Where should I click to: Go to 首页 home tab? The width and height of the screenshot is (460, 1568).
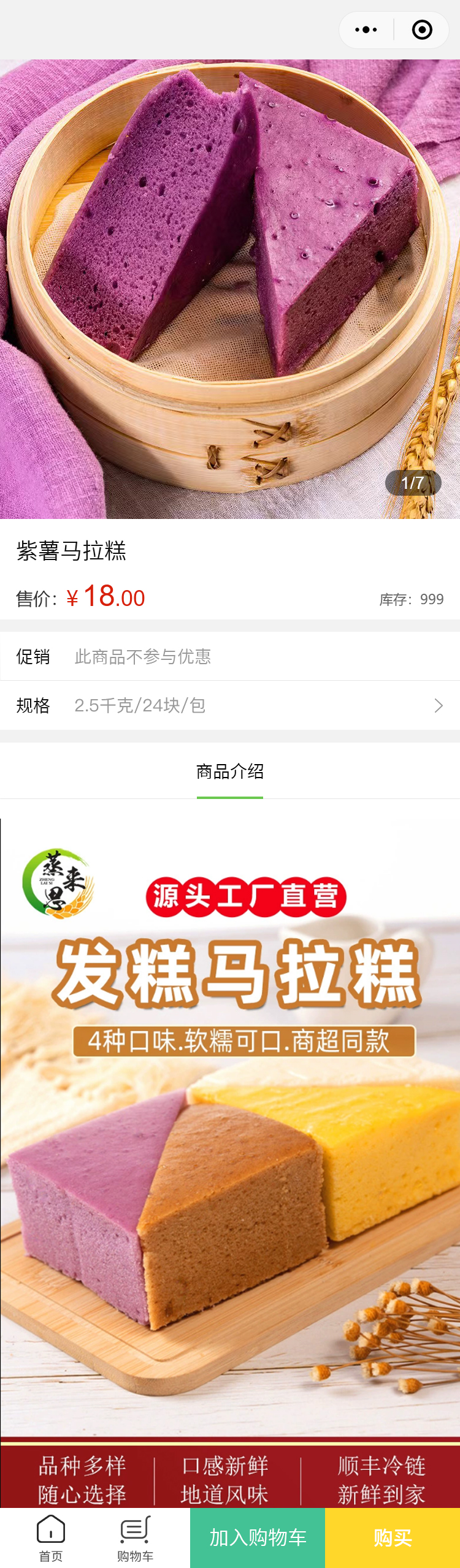click(51, 1538)
